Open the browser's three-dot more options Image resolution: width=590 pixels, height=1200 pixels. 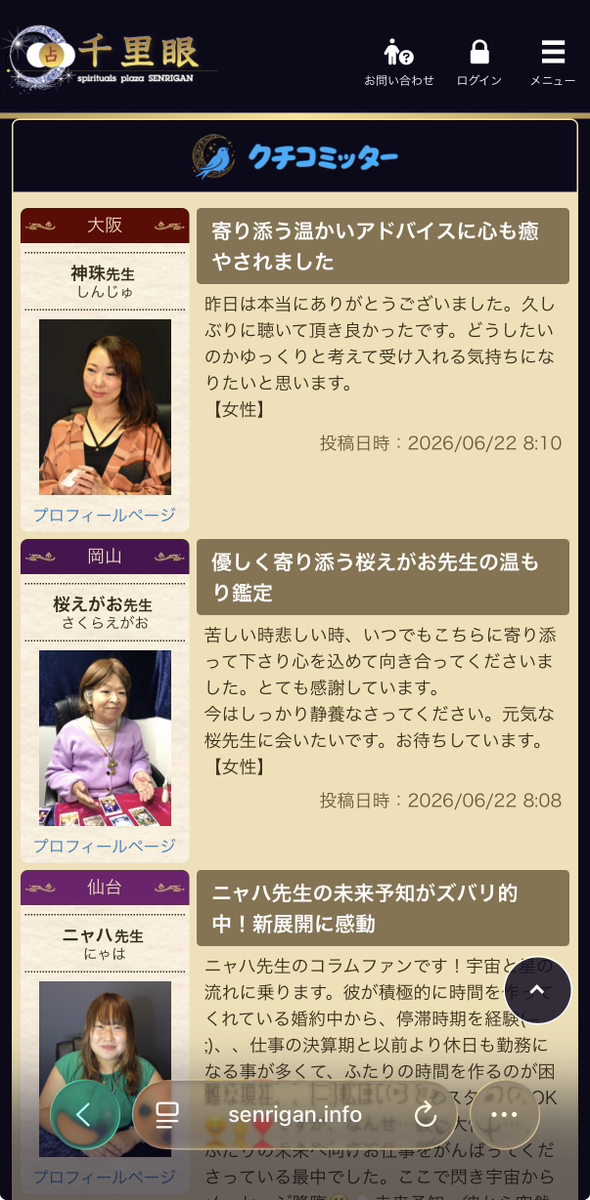504,1115
